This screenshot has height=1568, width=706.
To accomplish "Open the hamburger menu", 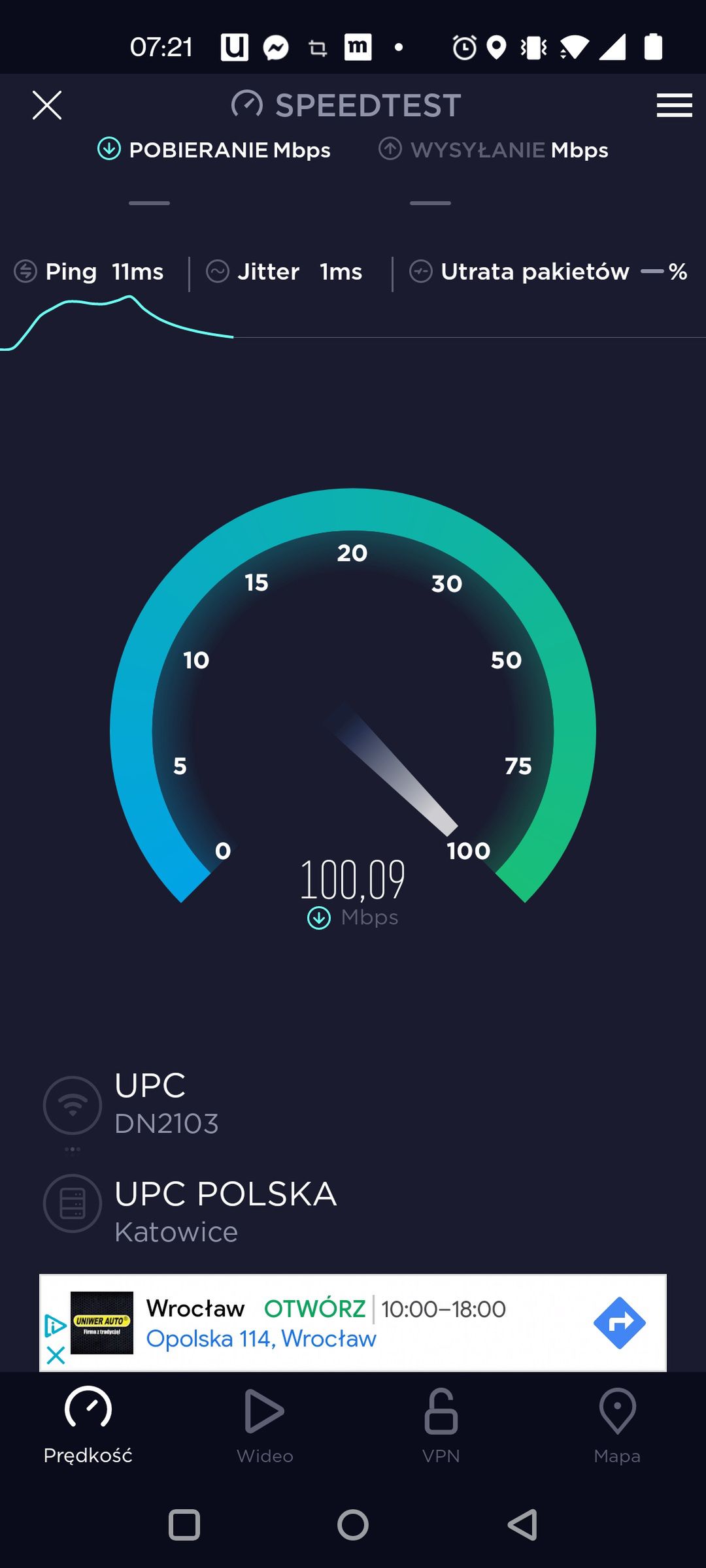I will [674, 105].
